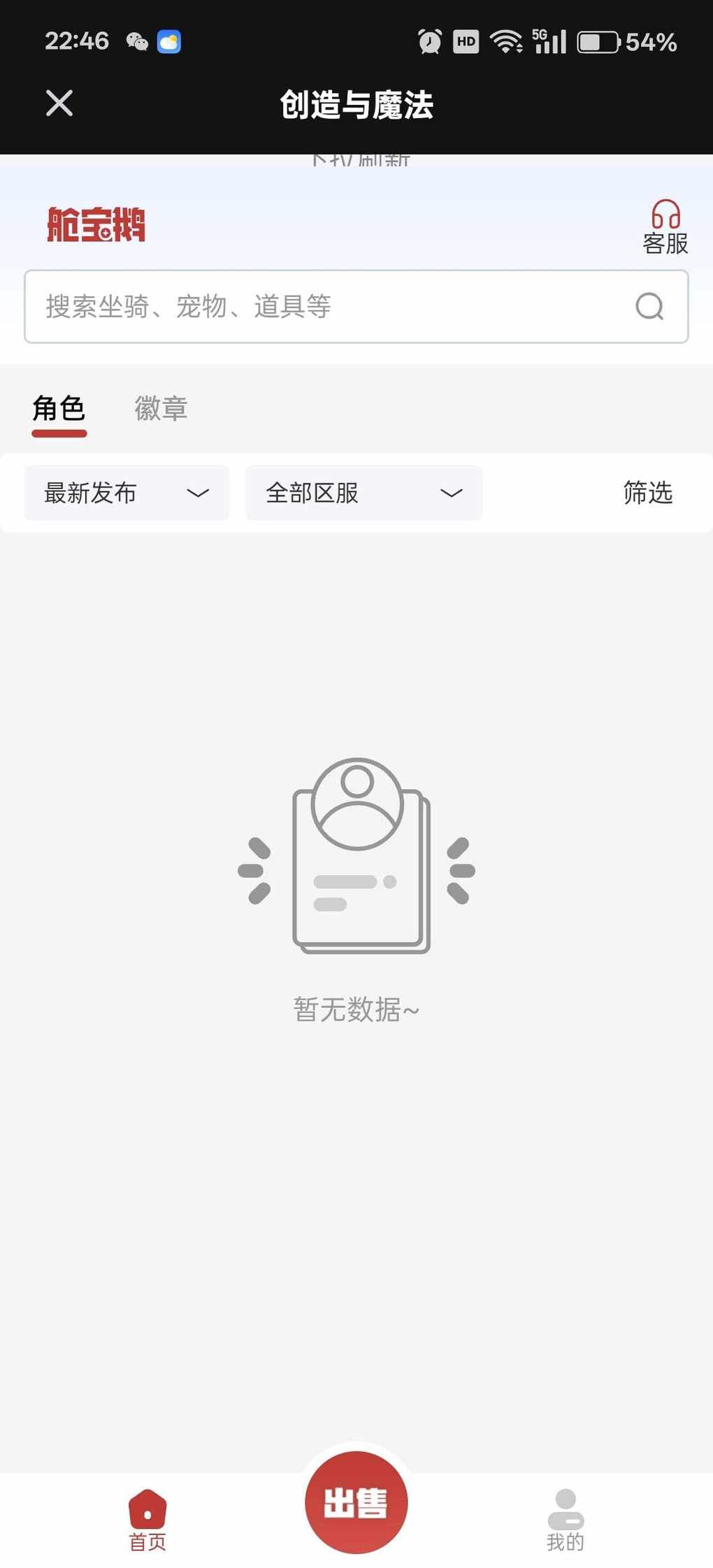Screen dimensions: 713x1568
Task: Contact 客服 customer service
Action: (x=665, y=227)
